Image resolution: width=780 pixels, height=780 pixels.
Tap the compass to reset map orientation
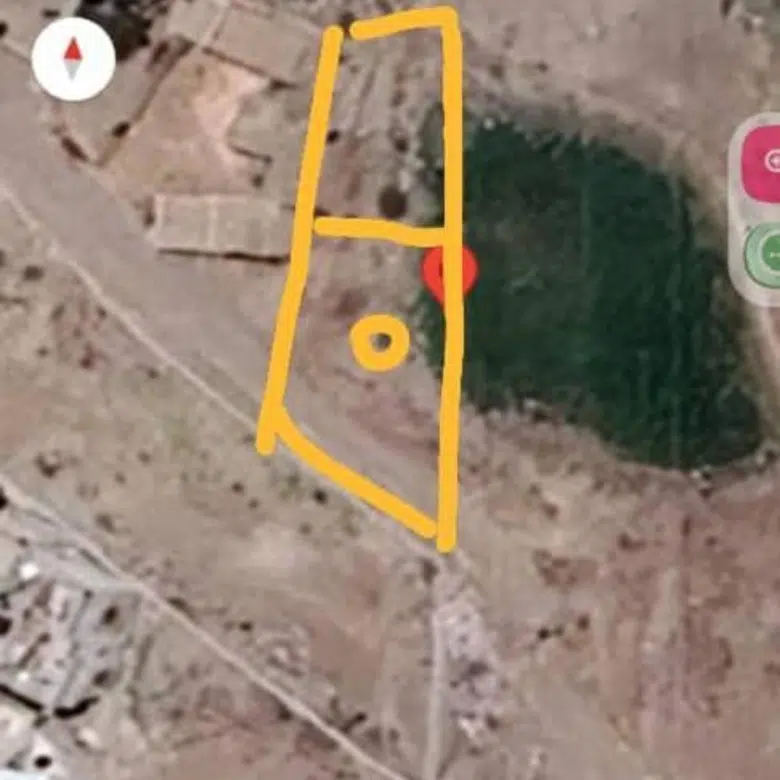tap(73, 59)
